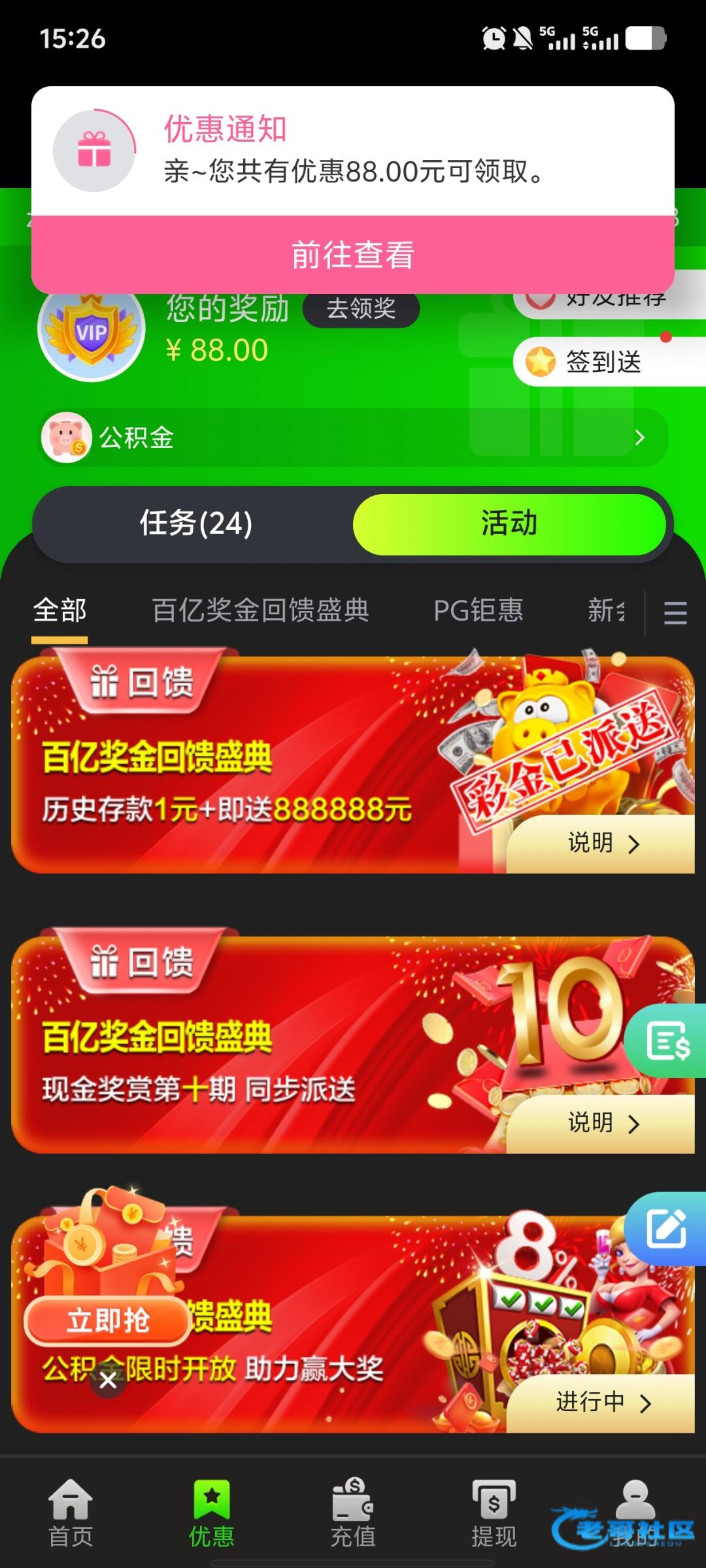
Task: Tap the 去领奖 button
Action: (x=361, y=308)
